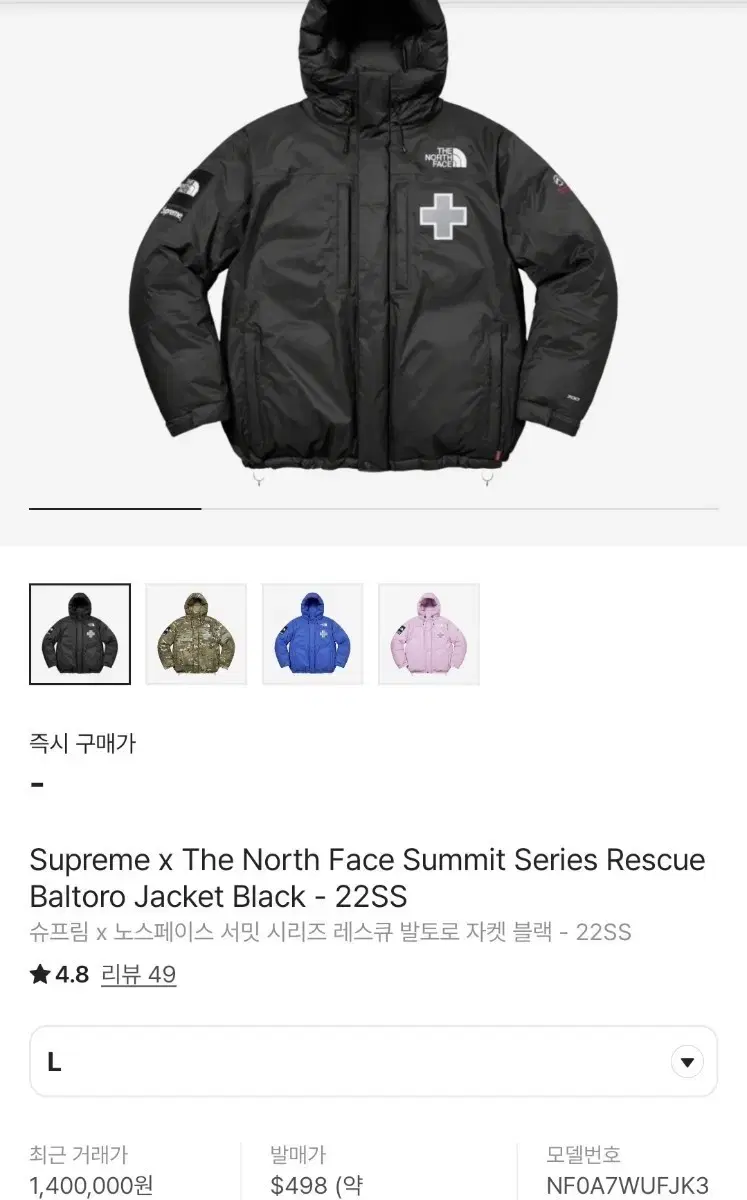
Task: Select the black jacket colorway thumbnail
Action: 80,633
